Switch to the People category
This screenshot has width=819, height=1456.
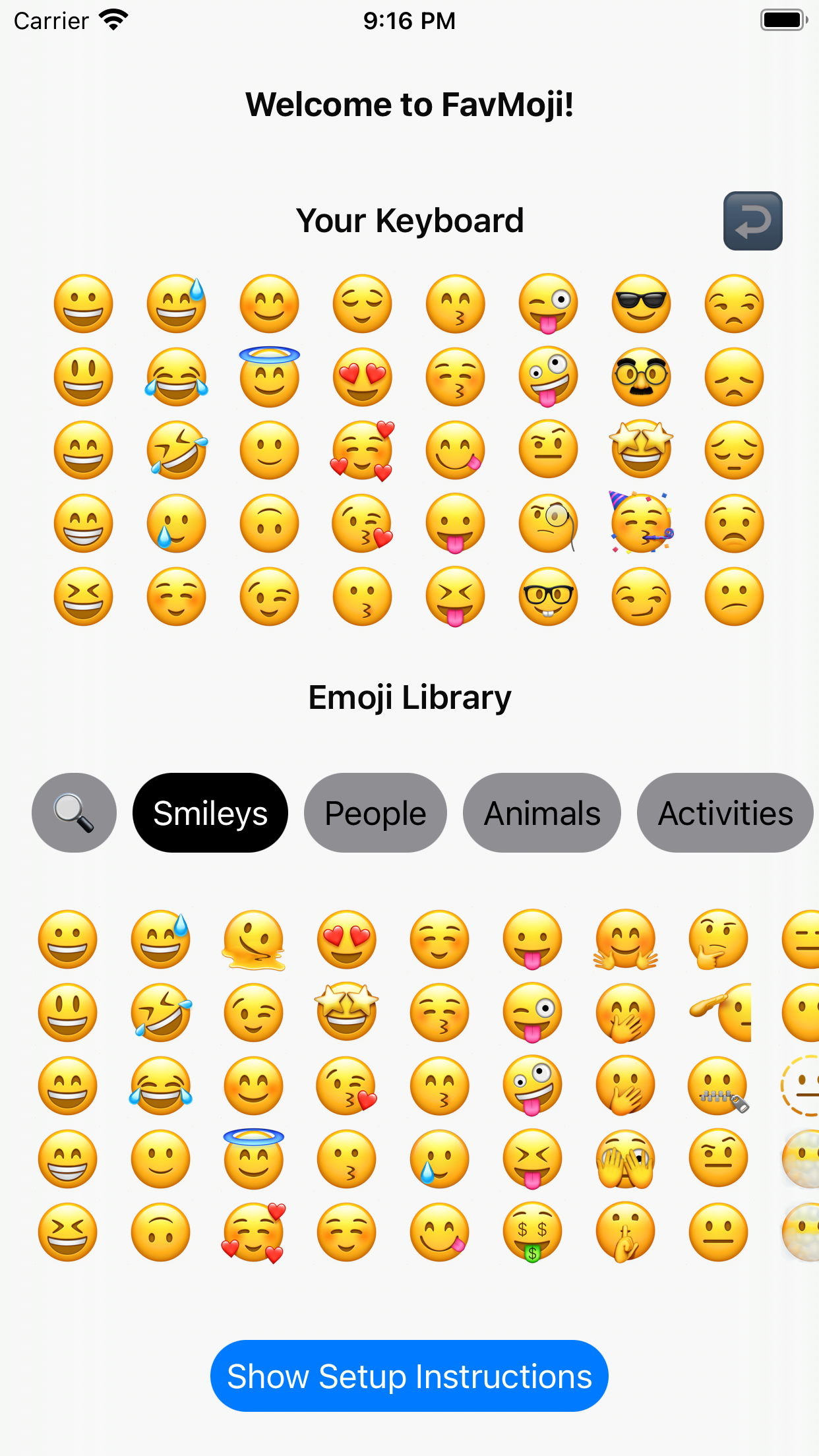click(x=375, y=812)
